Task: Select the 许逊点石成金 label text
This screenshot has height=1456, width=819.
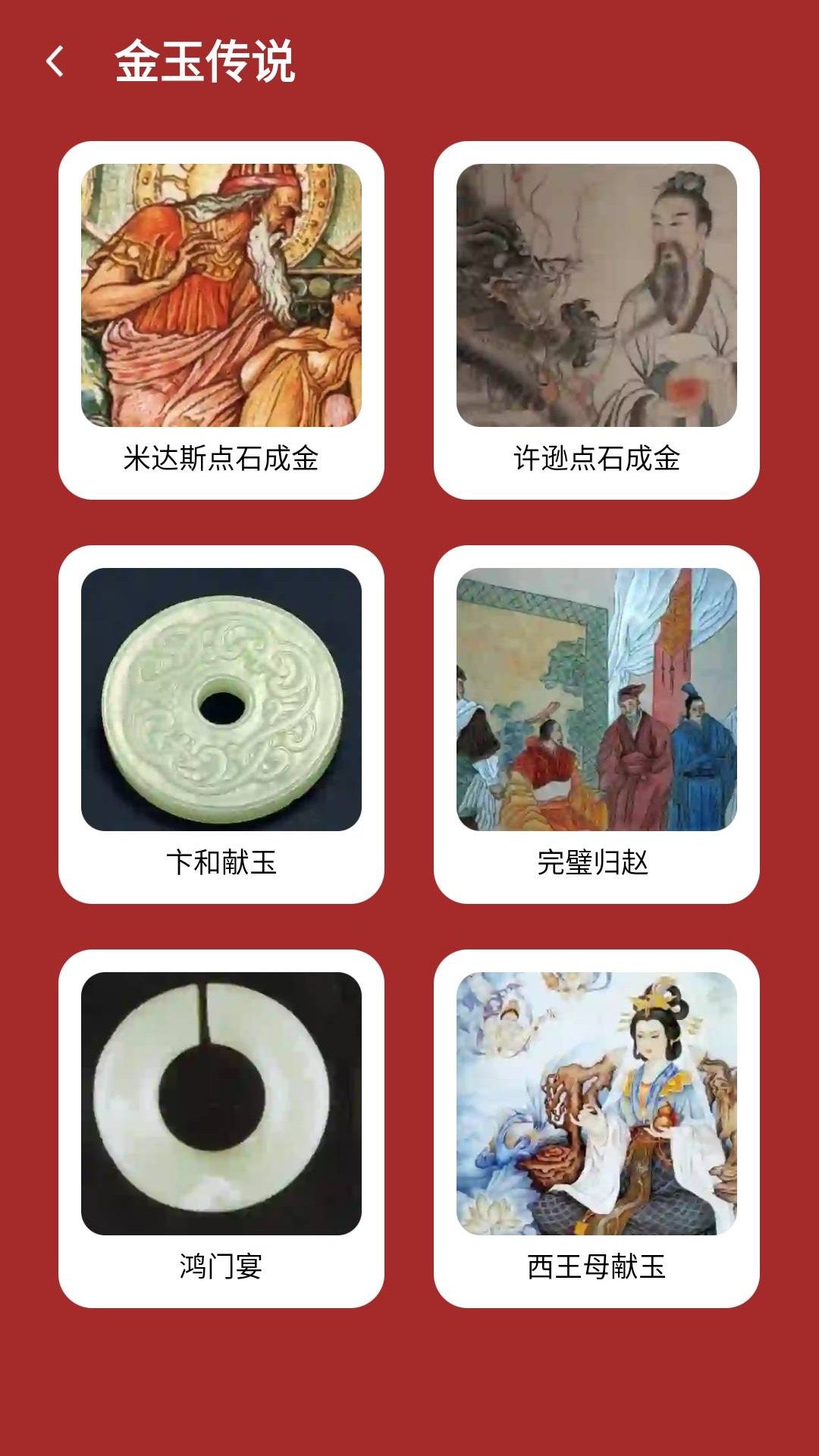Action: click(599, 458)
